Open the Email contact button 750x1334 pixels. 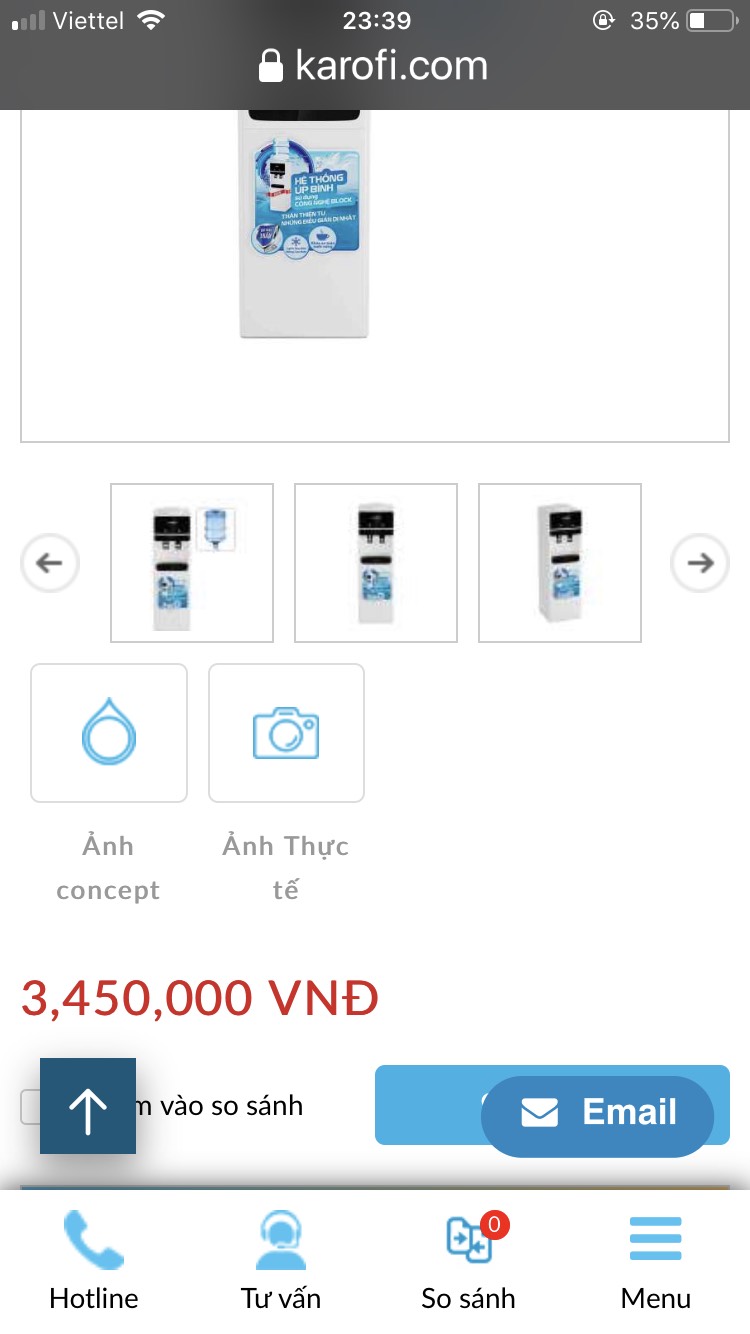tap(598, 1114)
